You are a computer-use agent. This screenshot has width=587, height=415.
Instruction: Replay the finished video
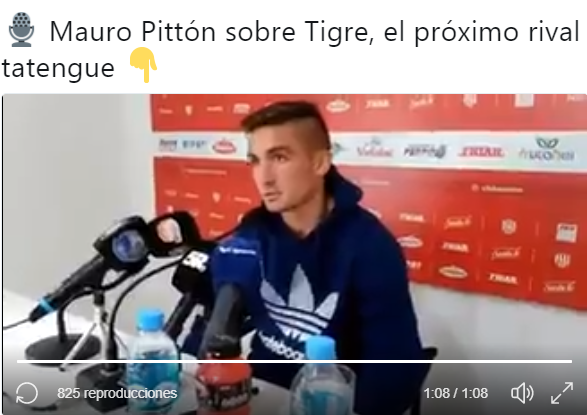[x=27, y=393]
